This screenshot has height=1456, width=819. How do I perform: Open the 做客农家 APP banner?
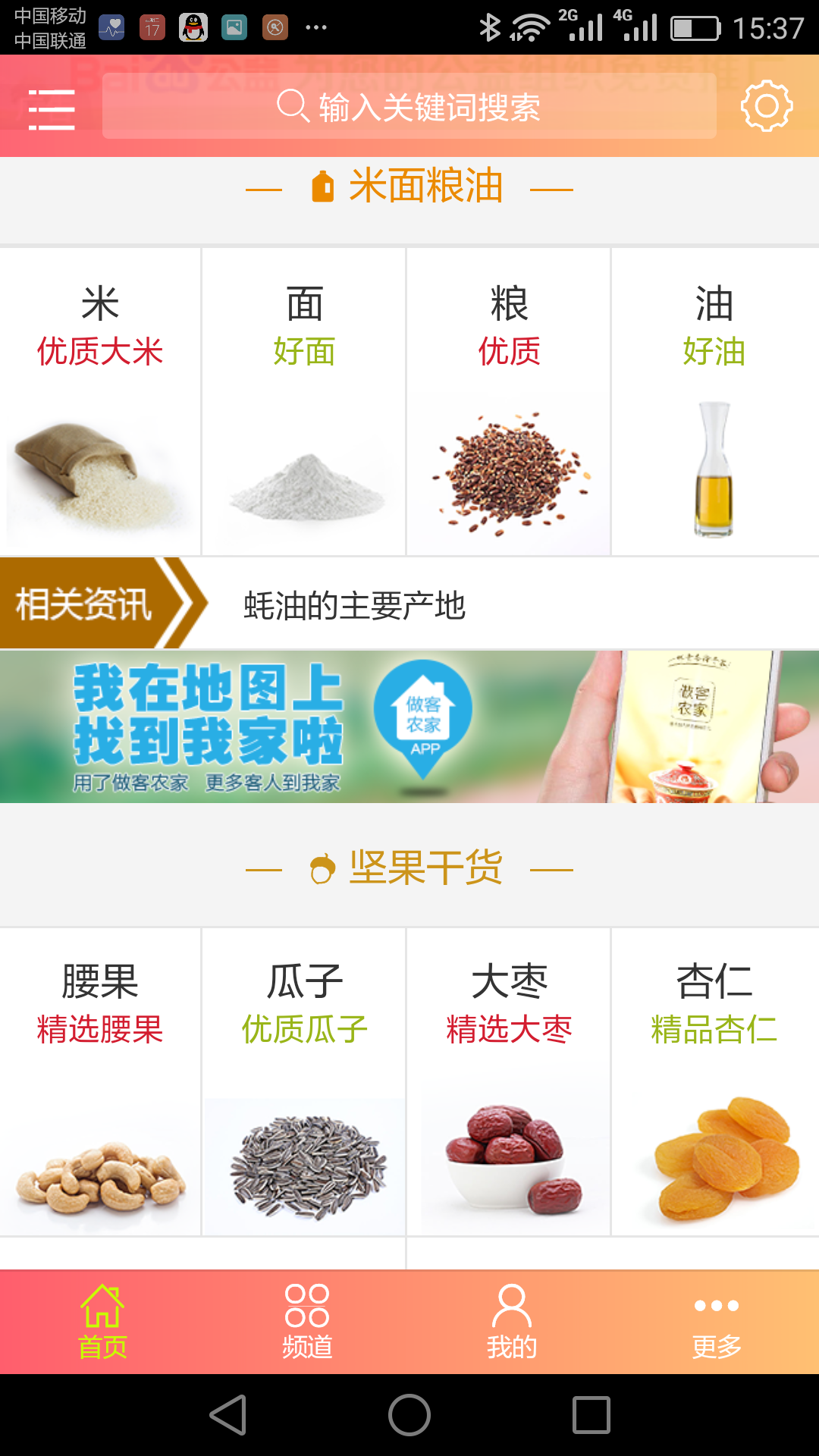coord(409,726)
